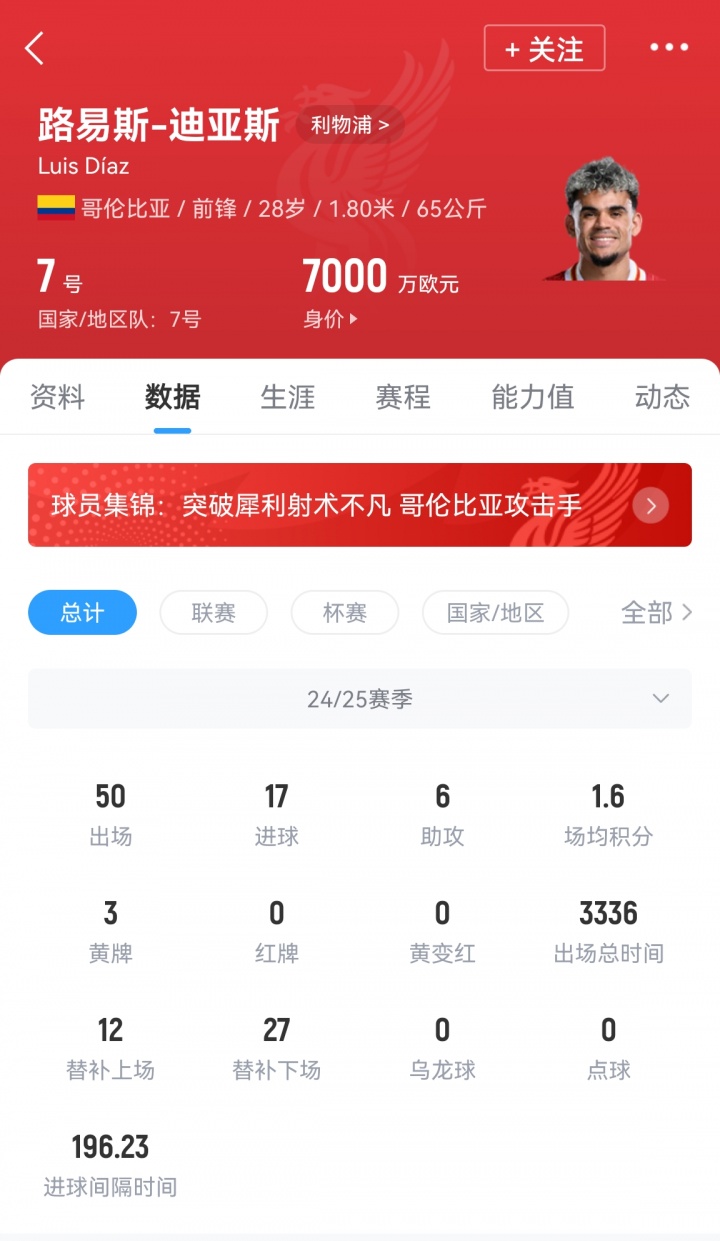720x1241 pixels.
Task: Switch to the 赛程 tab
Action: click(x=403, y=397)
